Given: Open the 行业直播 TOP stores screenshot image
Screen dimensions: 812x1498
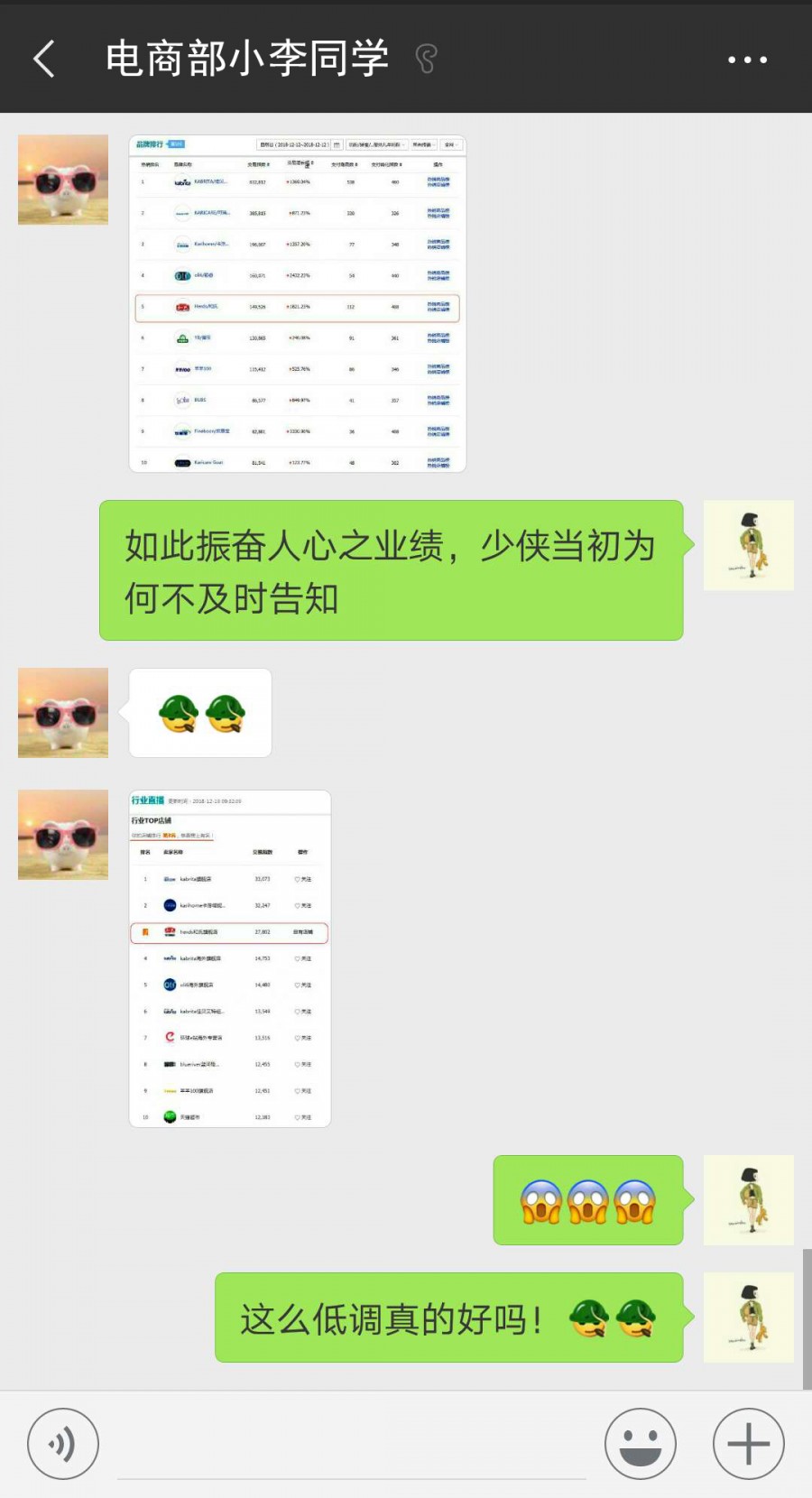Looking at the screenshot, I should coord(230,958).
